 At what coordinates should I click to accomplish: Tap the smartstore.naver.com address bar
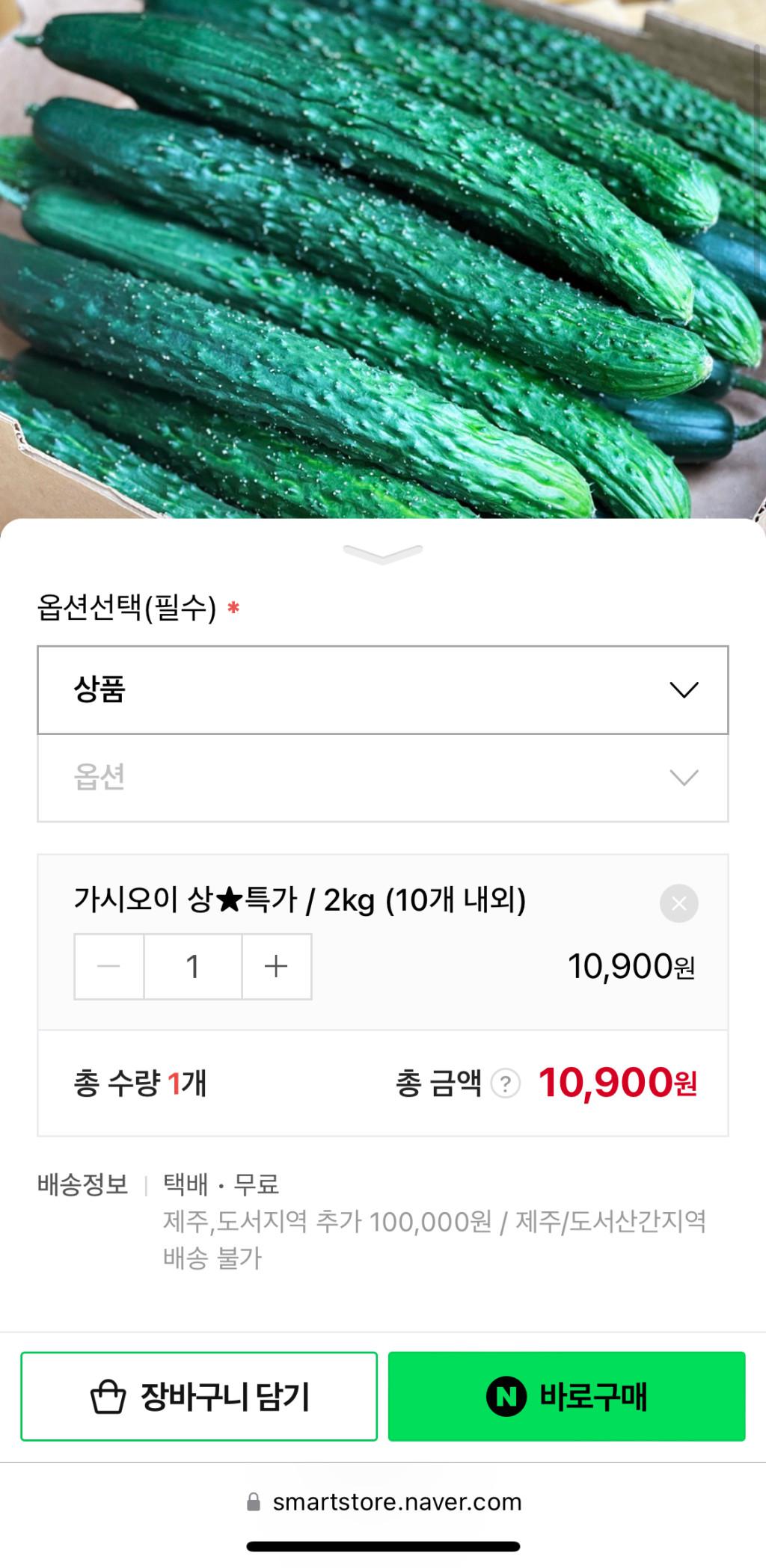[383, 1501]
